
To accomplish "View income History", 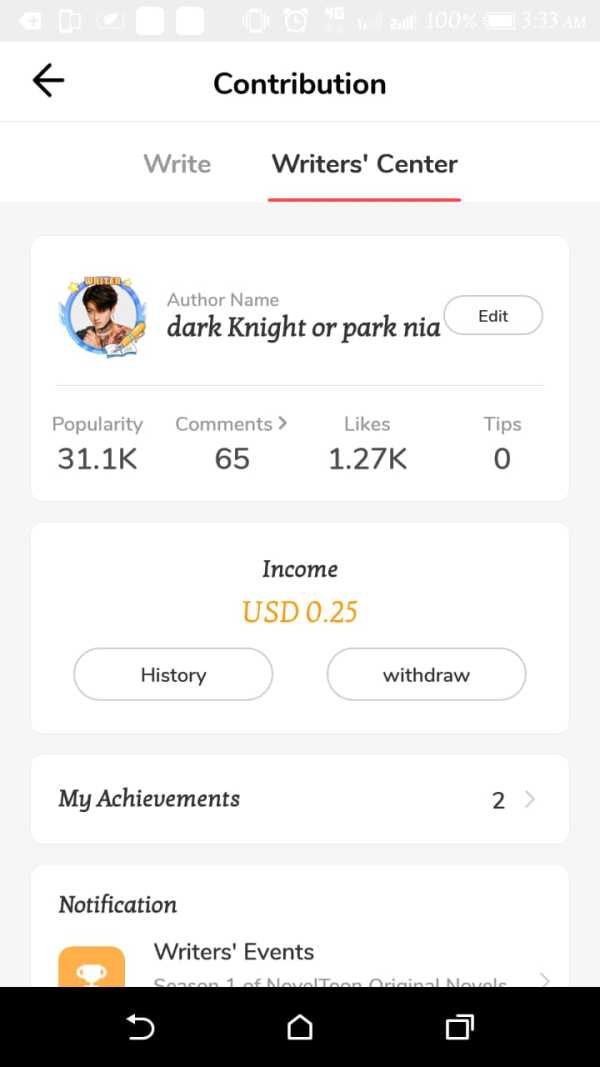I will pos(173,675).
